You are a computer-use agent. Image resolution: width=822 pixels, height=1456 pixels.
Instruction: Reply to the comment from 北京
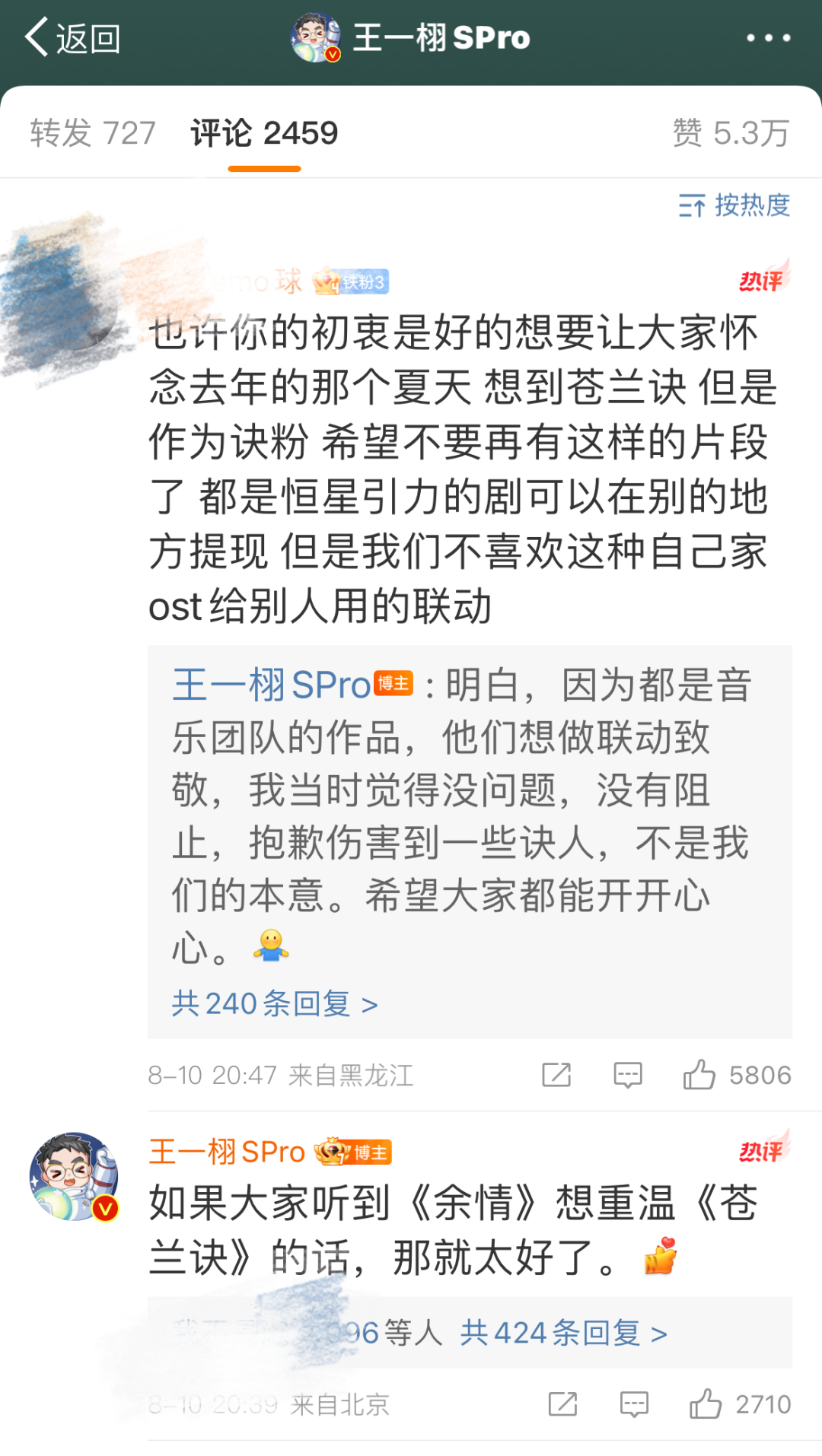634,1404
